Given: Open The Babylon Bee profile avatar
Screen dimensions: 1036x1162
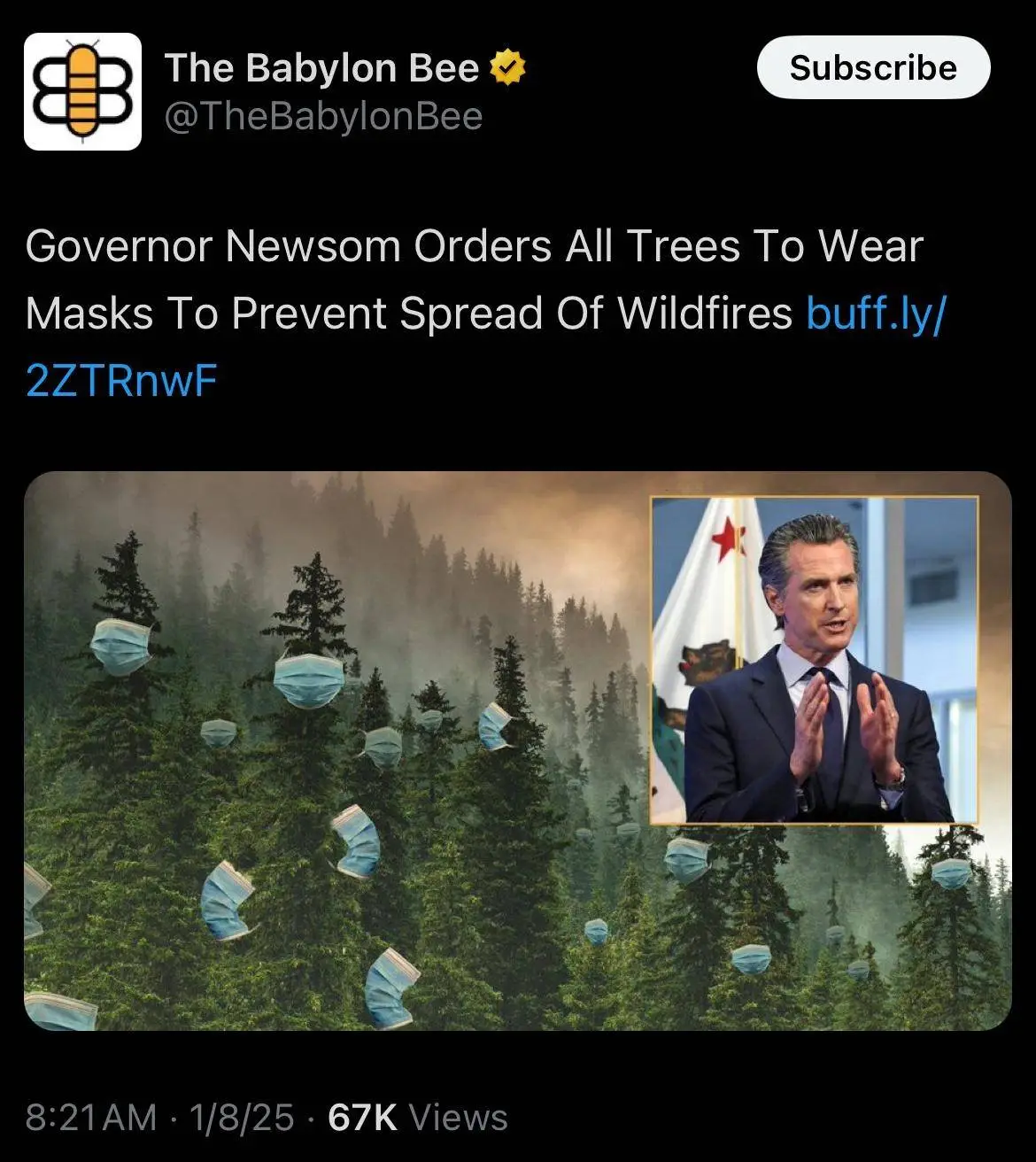Looking at the screenshot, I should click(x=82, y=91).
